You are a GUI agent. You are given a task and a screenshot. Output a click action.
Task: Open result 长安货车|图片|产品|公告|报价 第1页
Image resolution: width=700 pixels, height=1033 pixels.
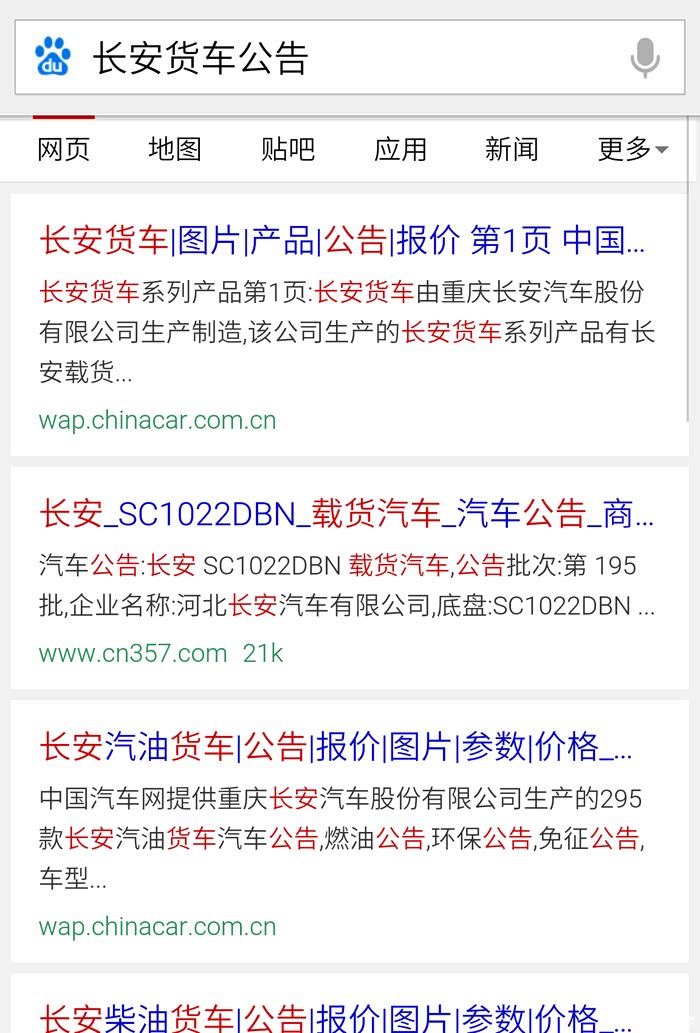point(342,241)
